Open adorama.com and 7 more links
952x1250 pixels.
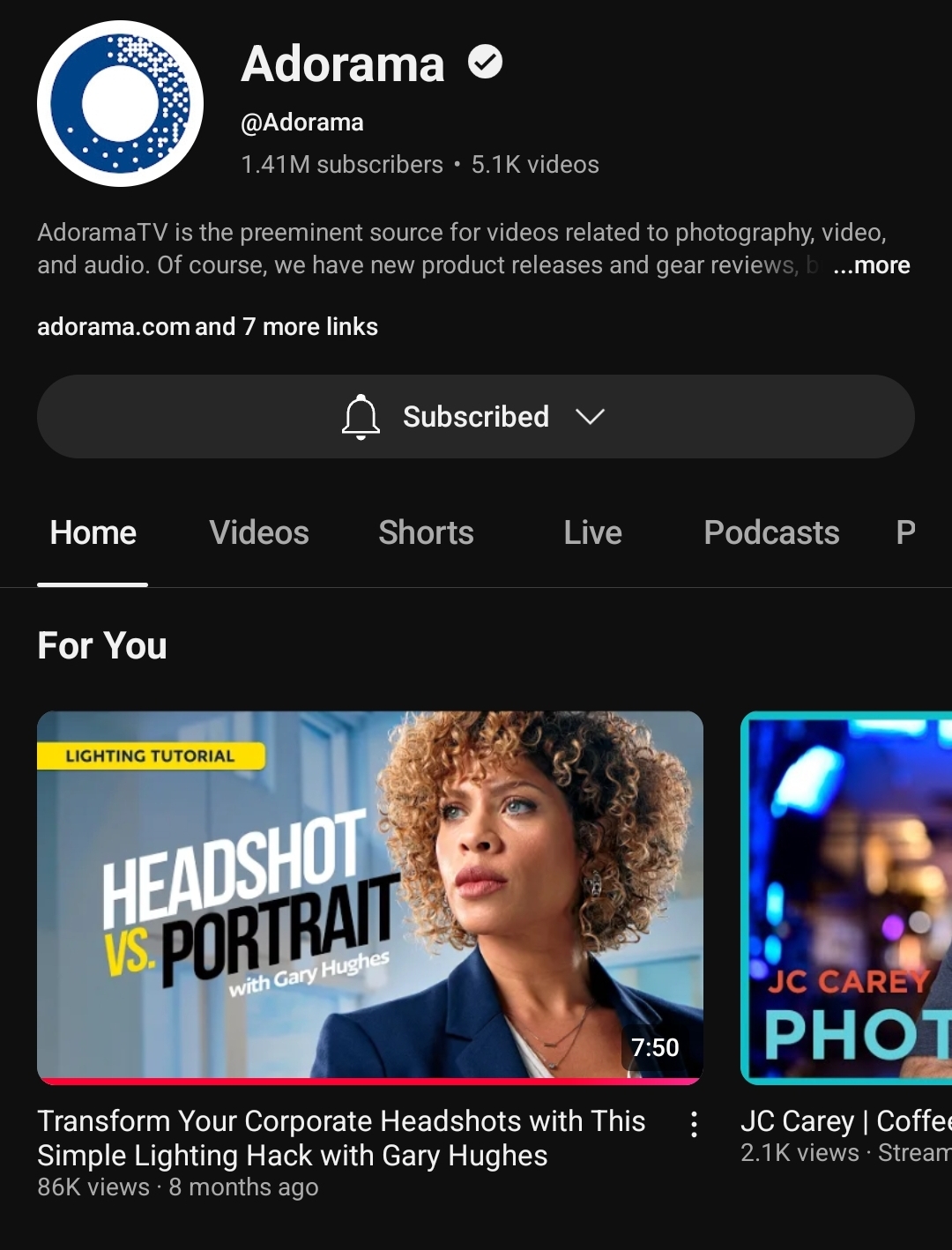point(207,327)
